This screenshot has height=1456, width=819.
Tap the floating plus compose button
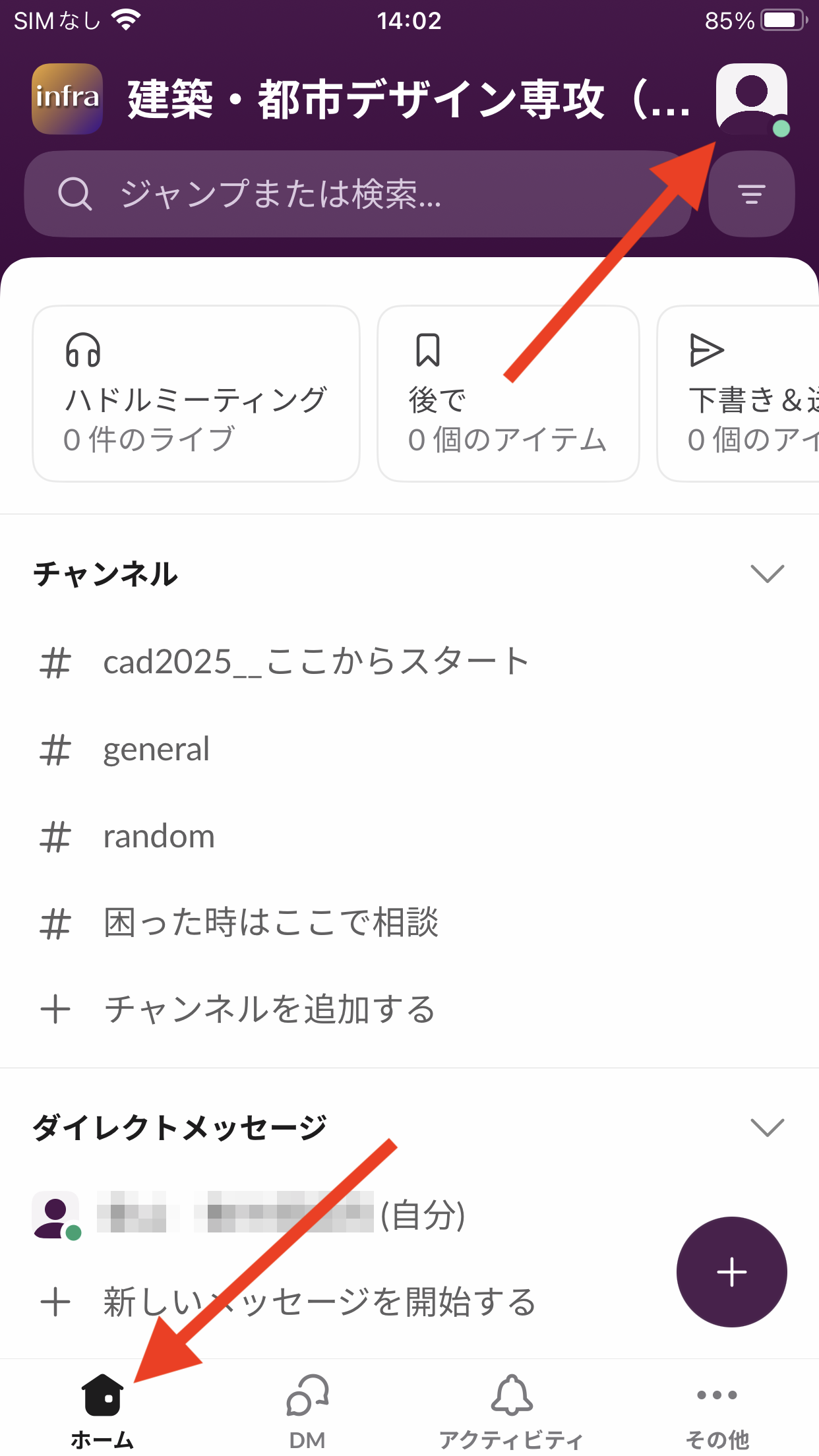coord(731,1271)
